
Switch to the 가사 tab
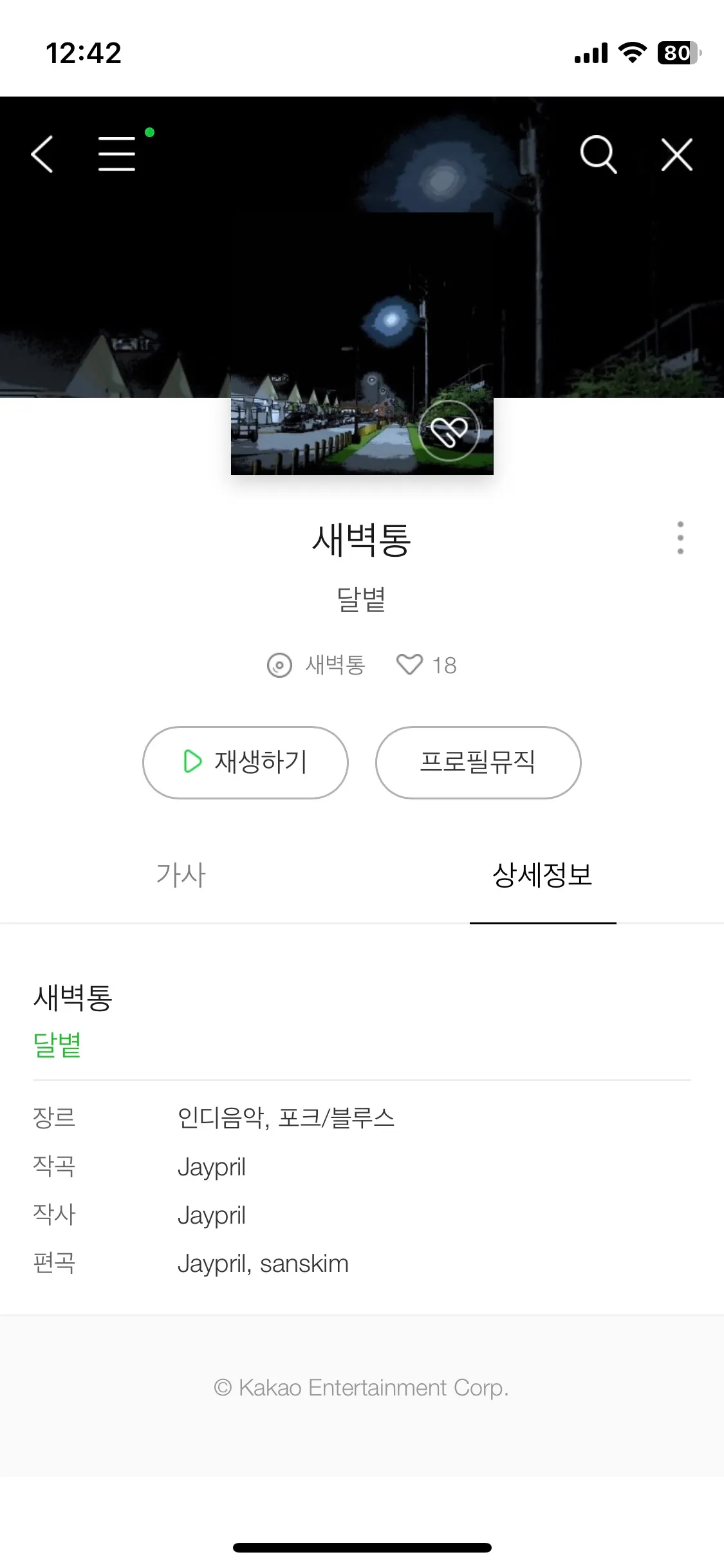pos(181,875)
